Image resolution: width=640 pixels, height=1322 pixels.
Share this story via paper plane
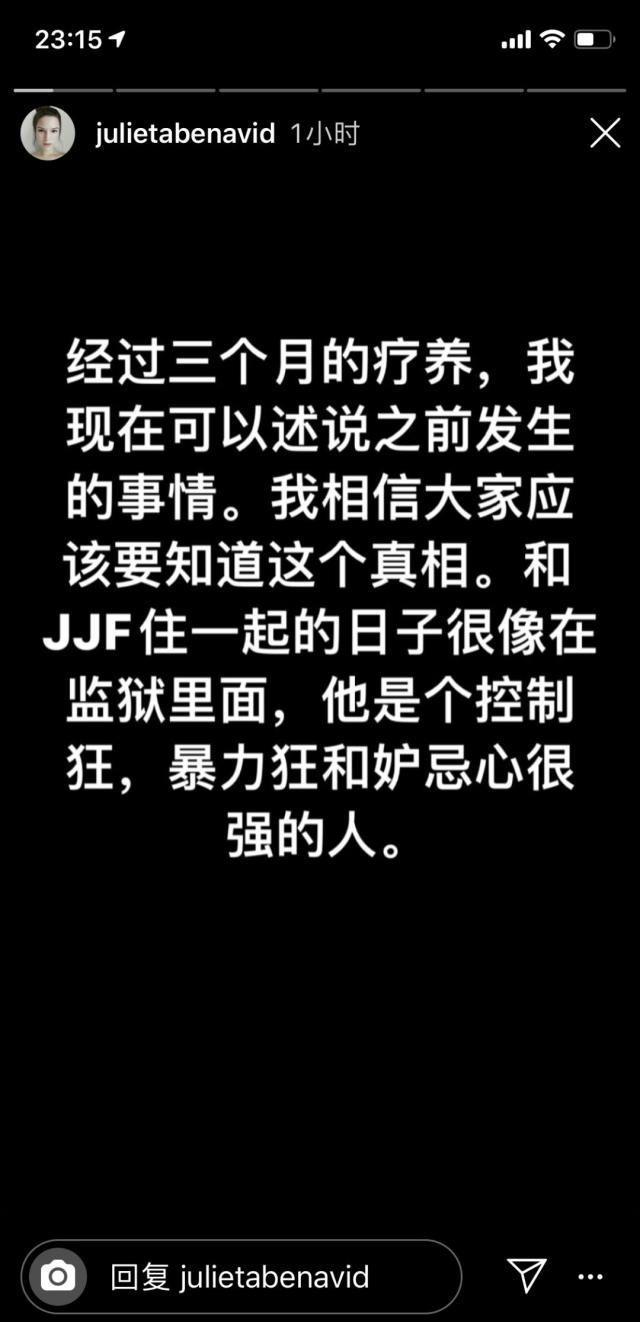pos(527,1275)
